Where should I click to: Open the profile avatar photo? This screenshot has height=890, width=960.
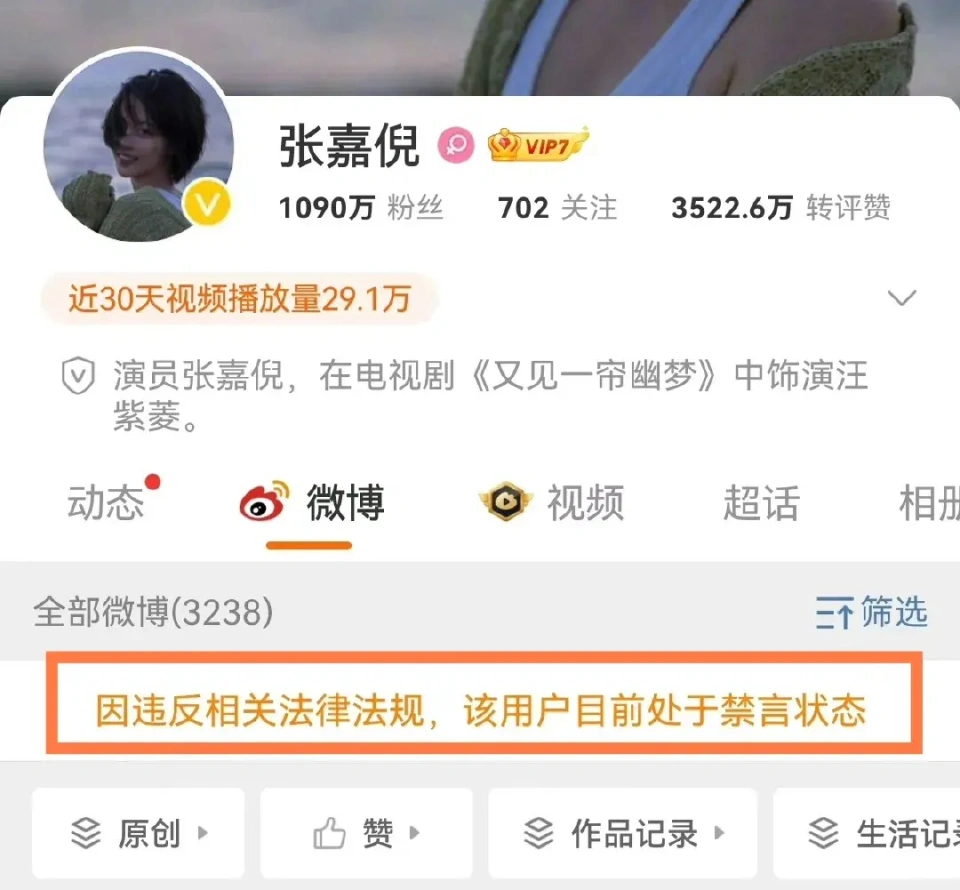(x=138, y=146)
